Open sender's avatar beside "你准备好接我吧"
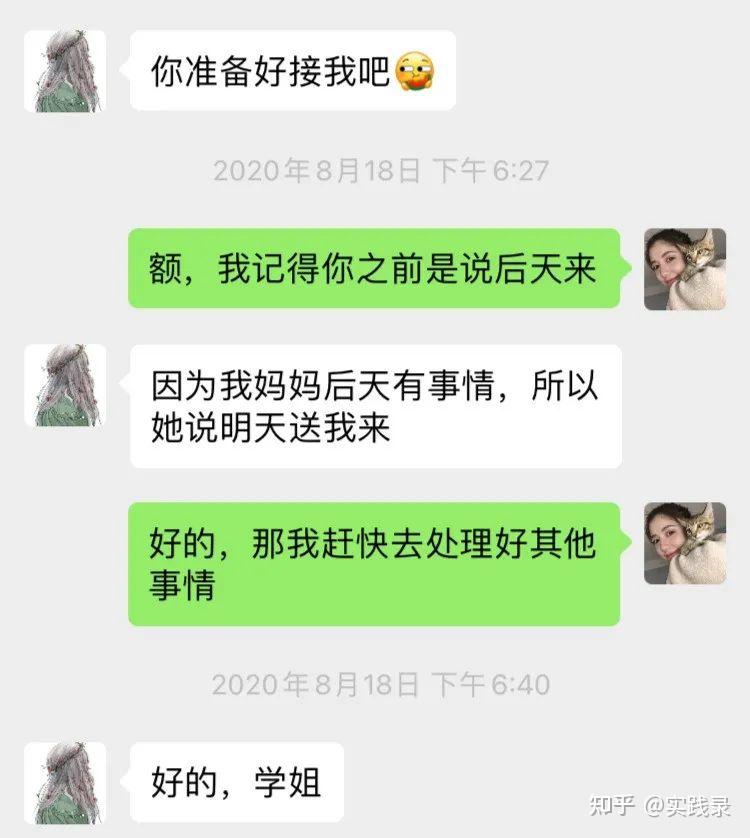The height and width of the screenshot is (838, 750). point(65,71)
